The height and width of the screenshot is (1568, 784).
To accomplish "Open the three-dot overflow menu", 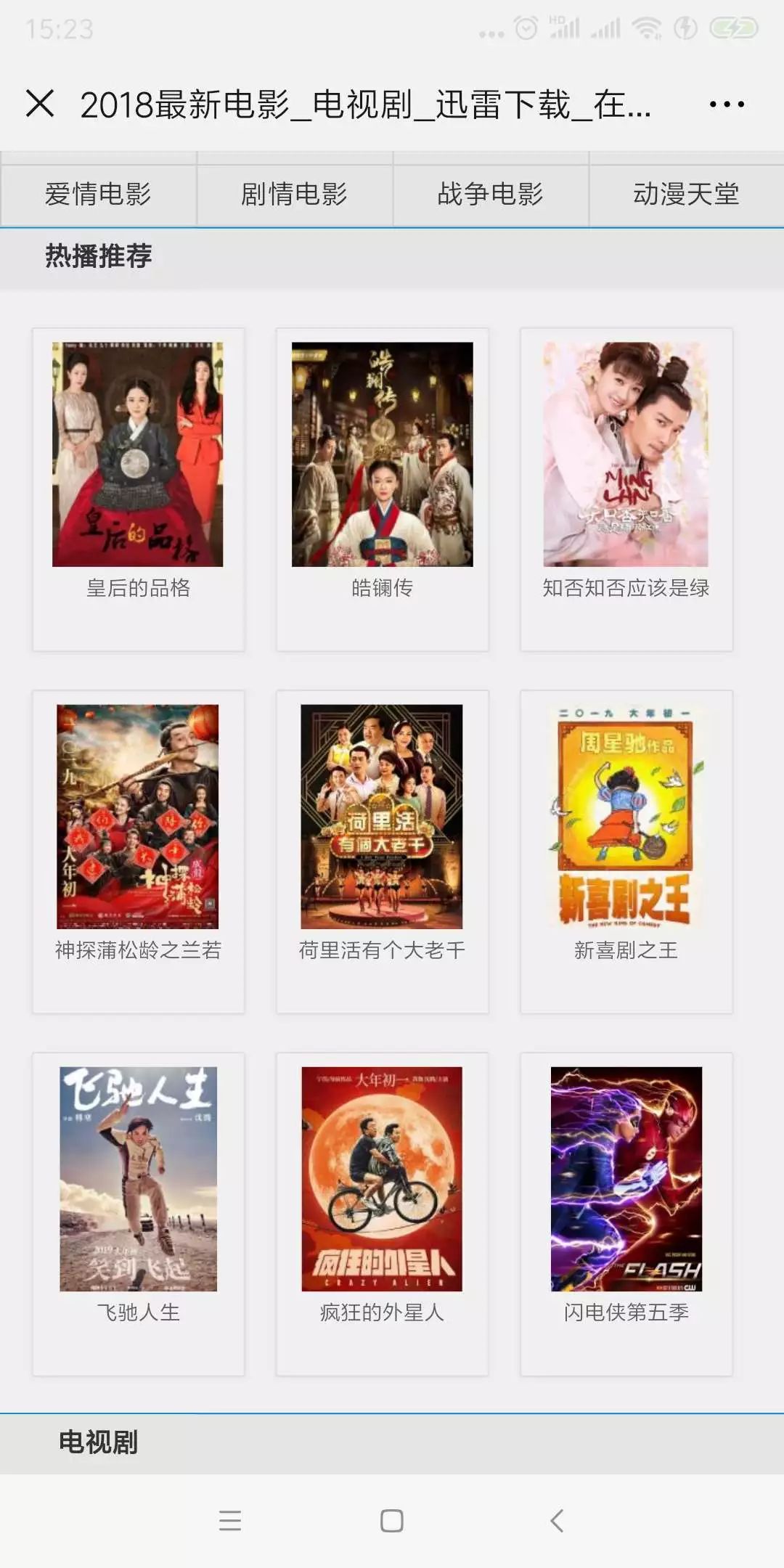I will [x=727, y=105].
